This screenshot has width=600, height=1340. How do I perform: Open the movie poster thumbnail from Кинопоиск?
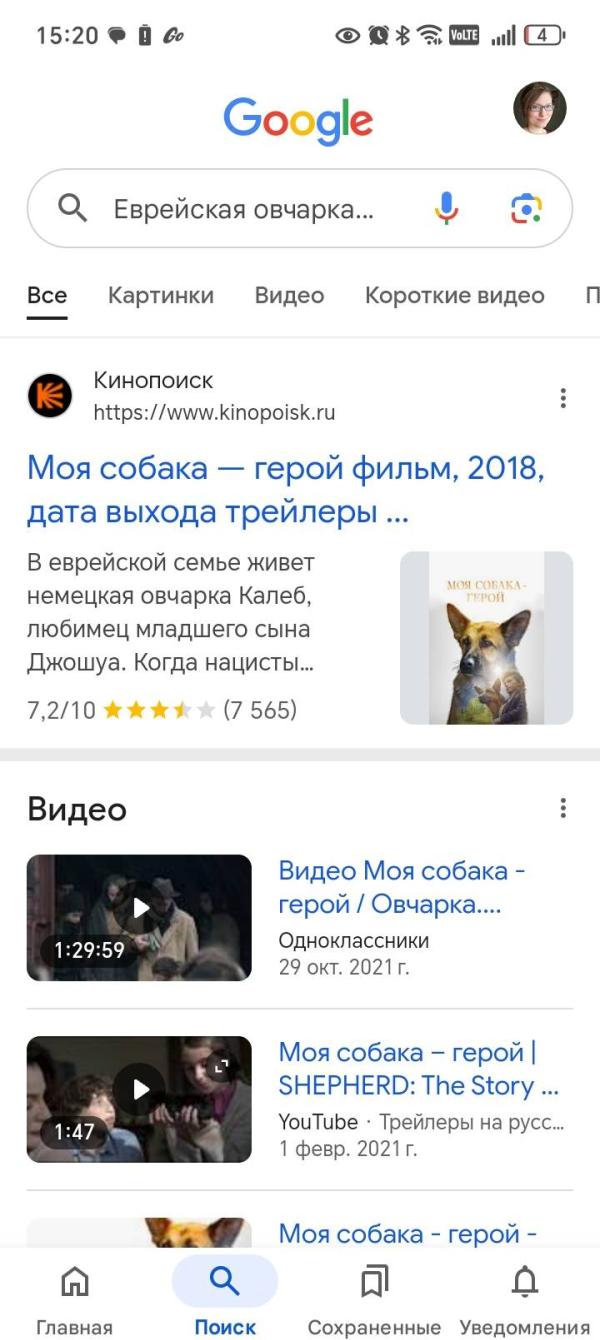(486, 638)
